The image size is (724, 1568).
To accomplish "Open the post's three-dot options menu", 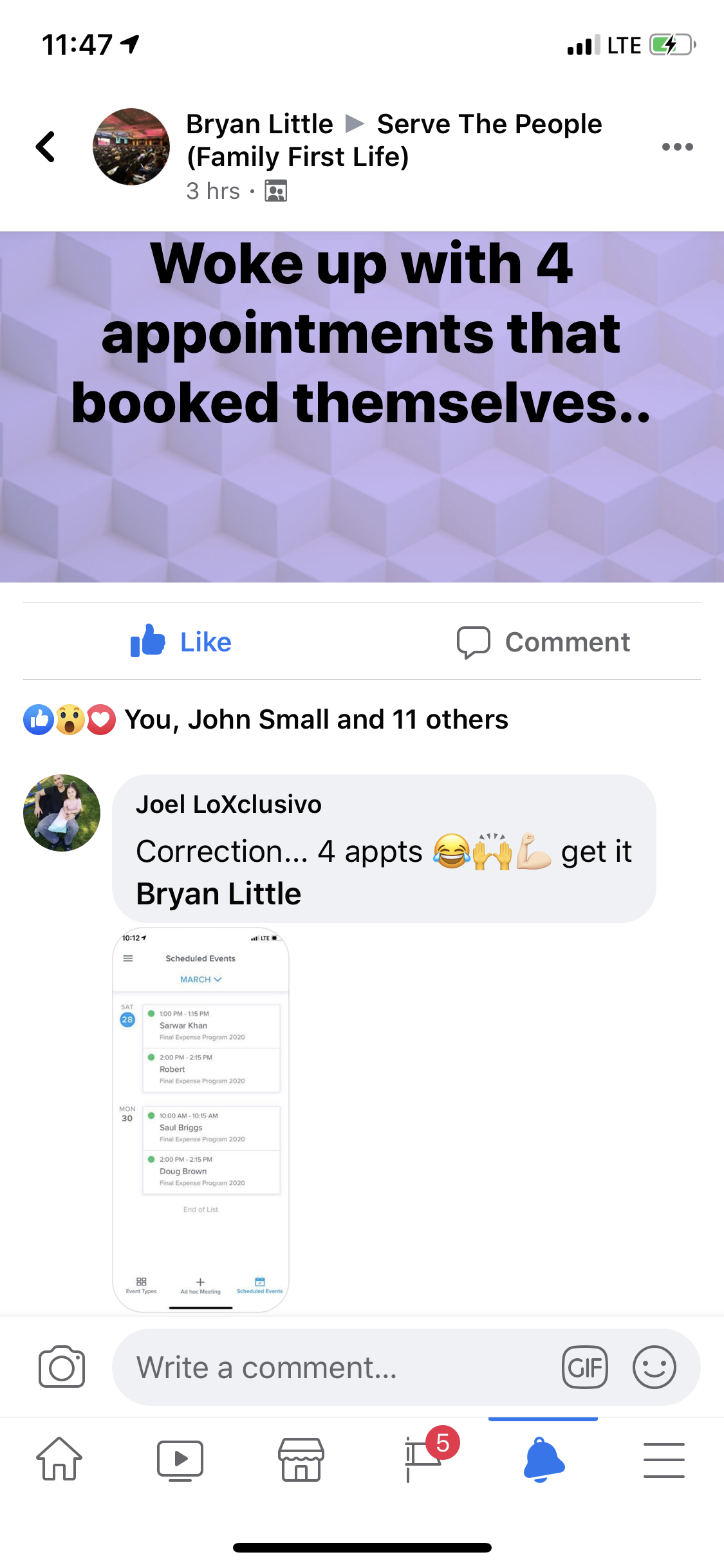I will pos(677,147).
